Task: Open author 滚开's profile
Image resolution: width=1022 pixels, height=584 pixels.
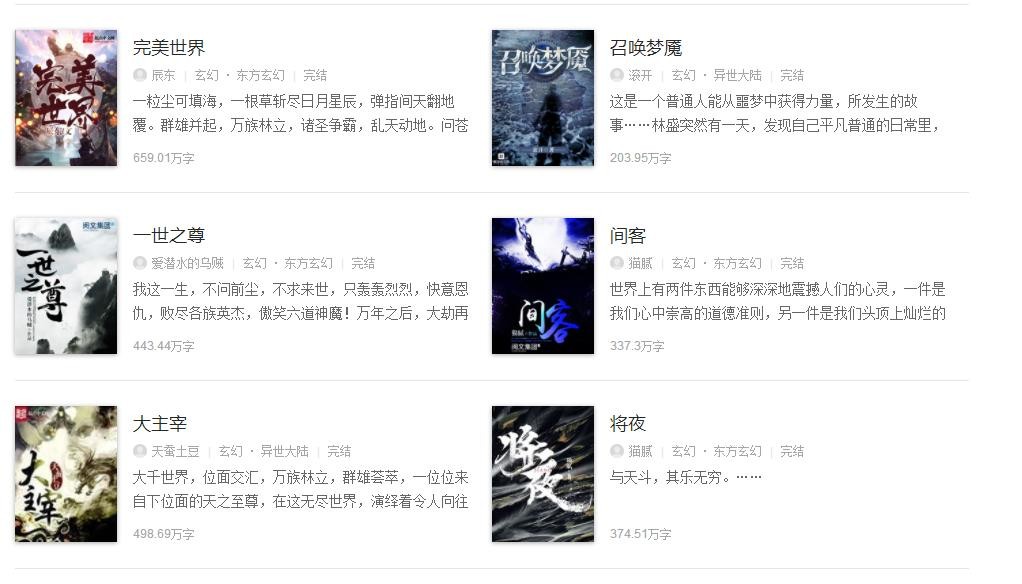Action: coord(640,75)
